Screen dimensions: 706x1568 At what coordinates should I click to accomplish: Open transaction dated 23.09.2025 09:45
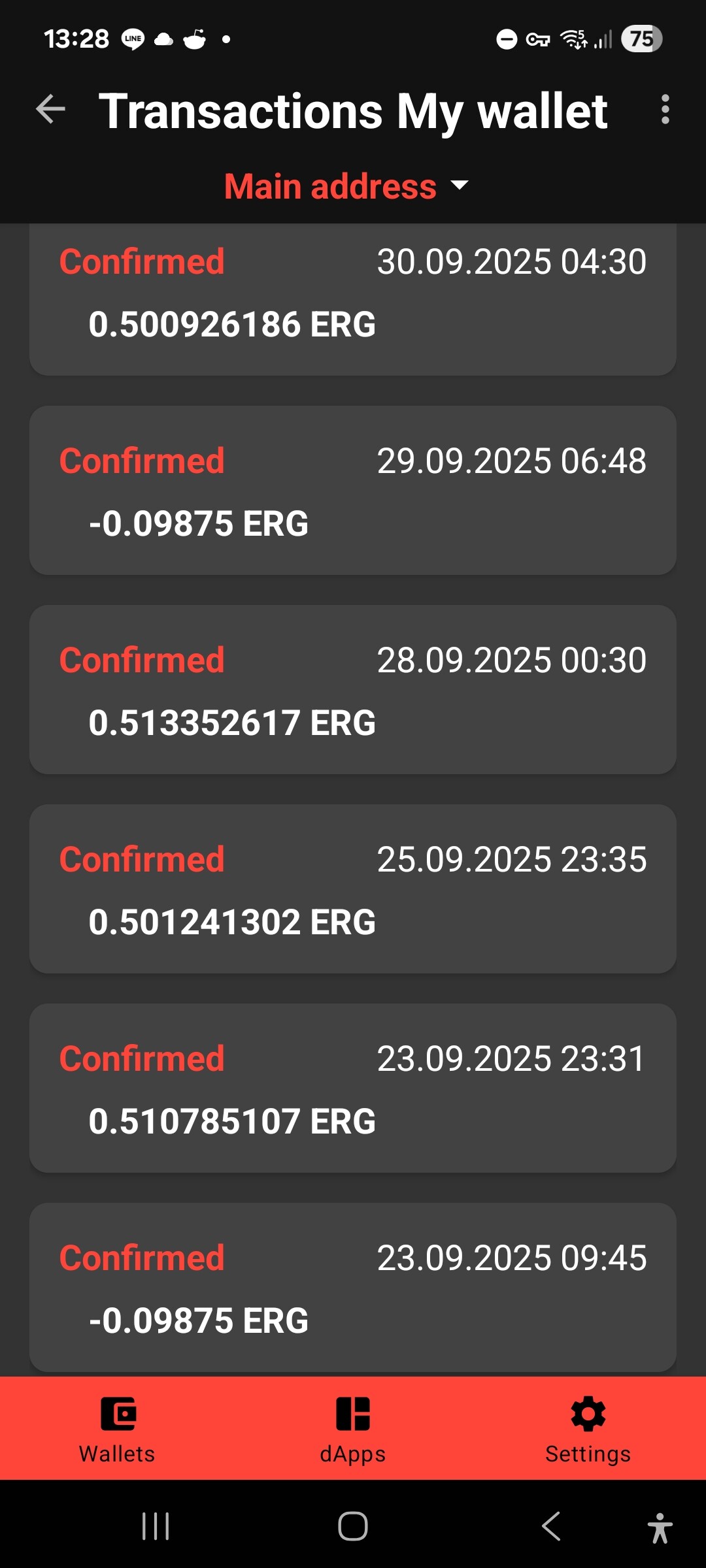[353, 1288]
